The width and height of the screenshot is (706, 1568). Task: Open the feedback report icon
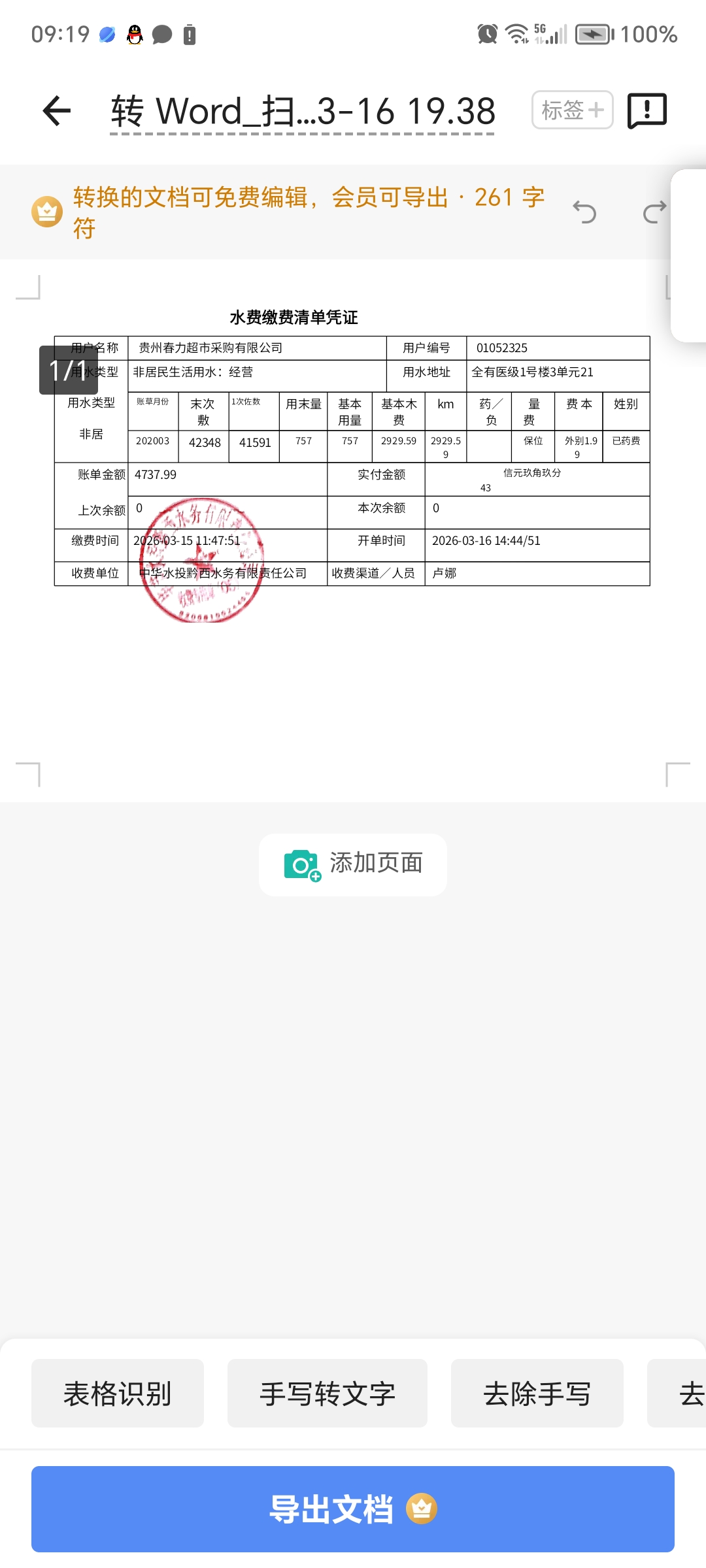[x=647, y=110]
